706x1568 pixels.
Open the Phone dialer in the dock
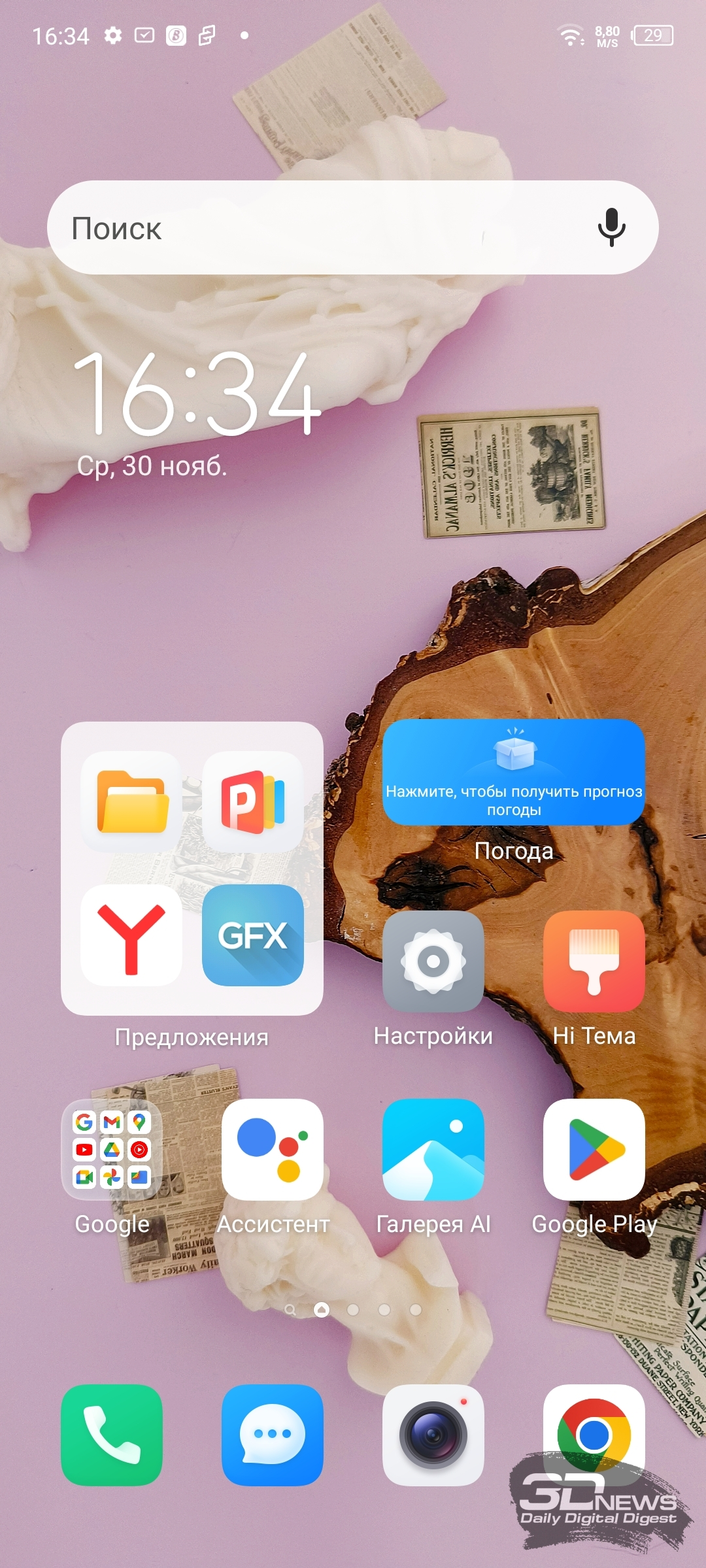tap(112, 1435)
